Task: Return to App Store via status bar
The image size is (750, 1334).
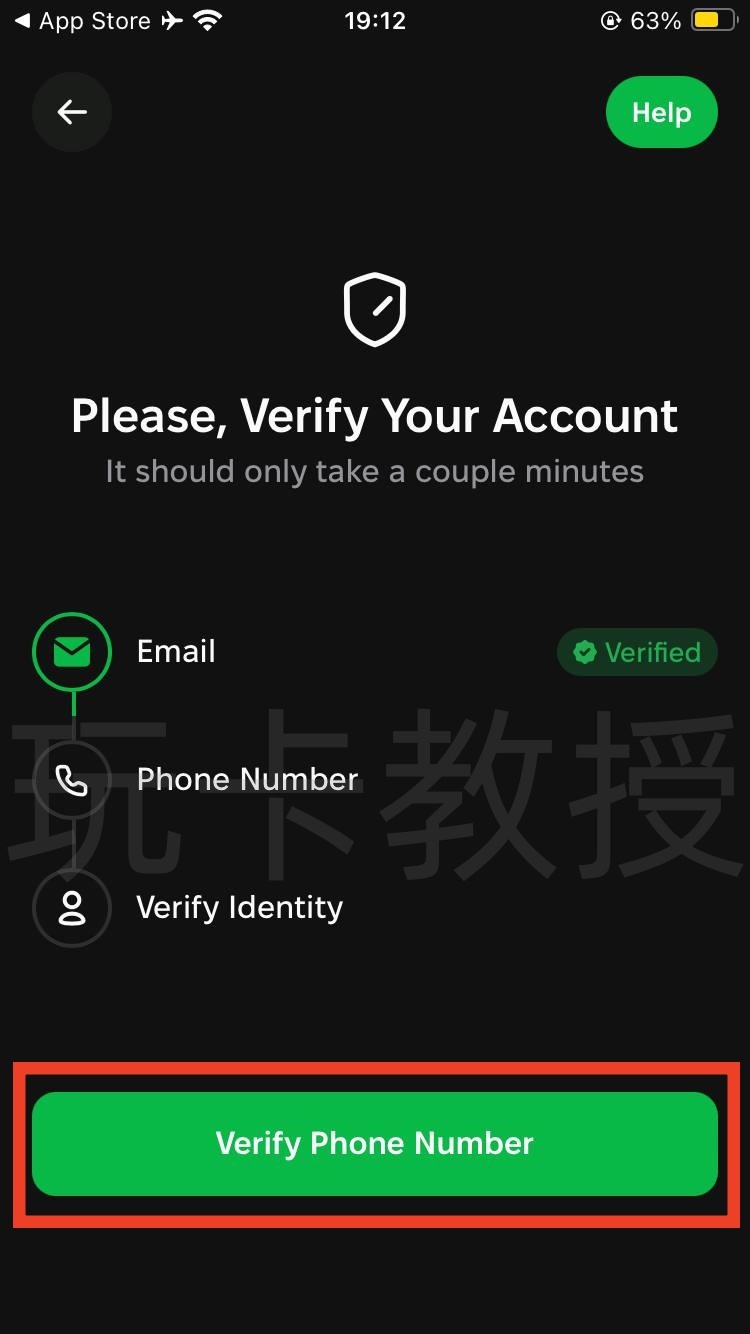Action: (x=80, y=20)
